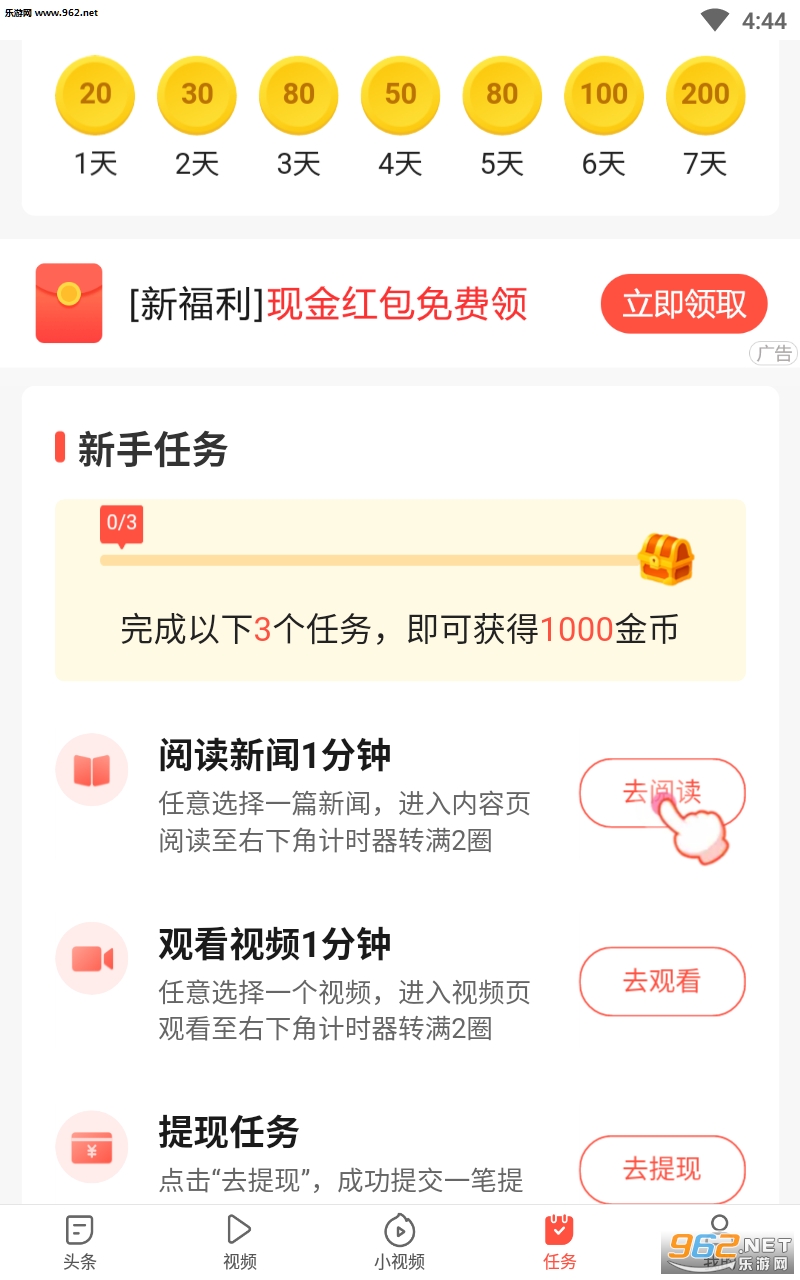800x1280 pixels.
Task: Tap 去阅读 for the news reading task
Action: click(x=662, y=793)
